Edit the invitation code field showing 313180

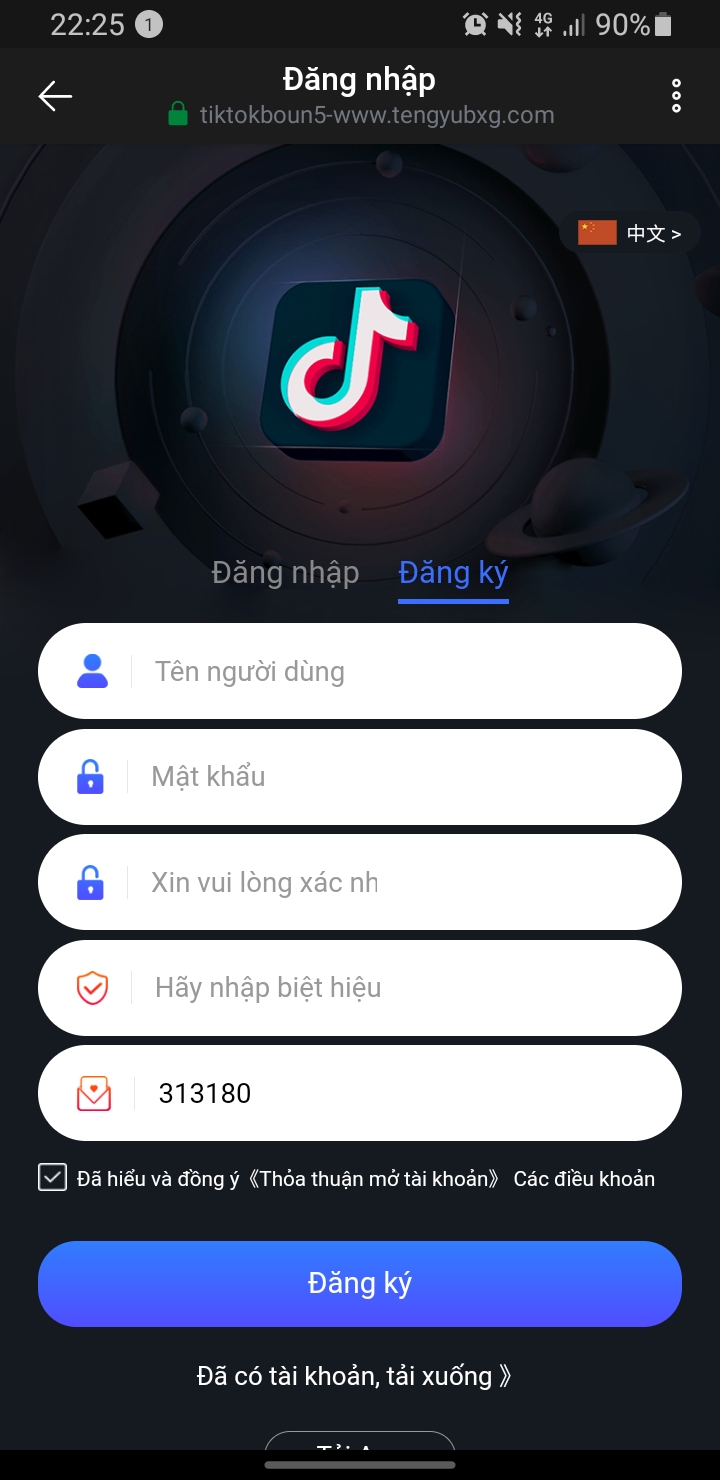[400, 1093]
